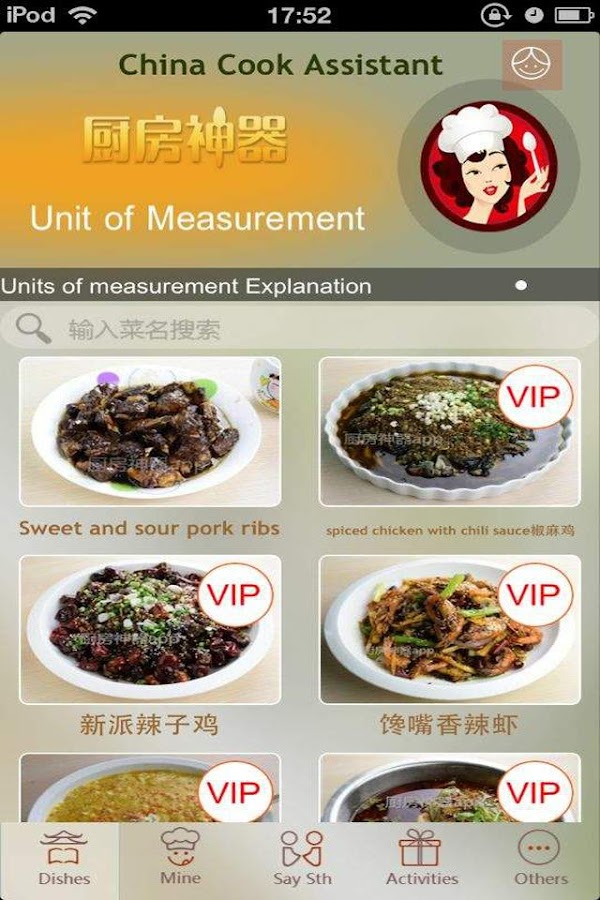Switch to the Mine tab
Screen dimensions: 600x900
coord(180,858)
